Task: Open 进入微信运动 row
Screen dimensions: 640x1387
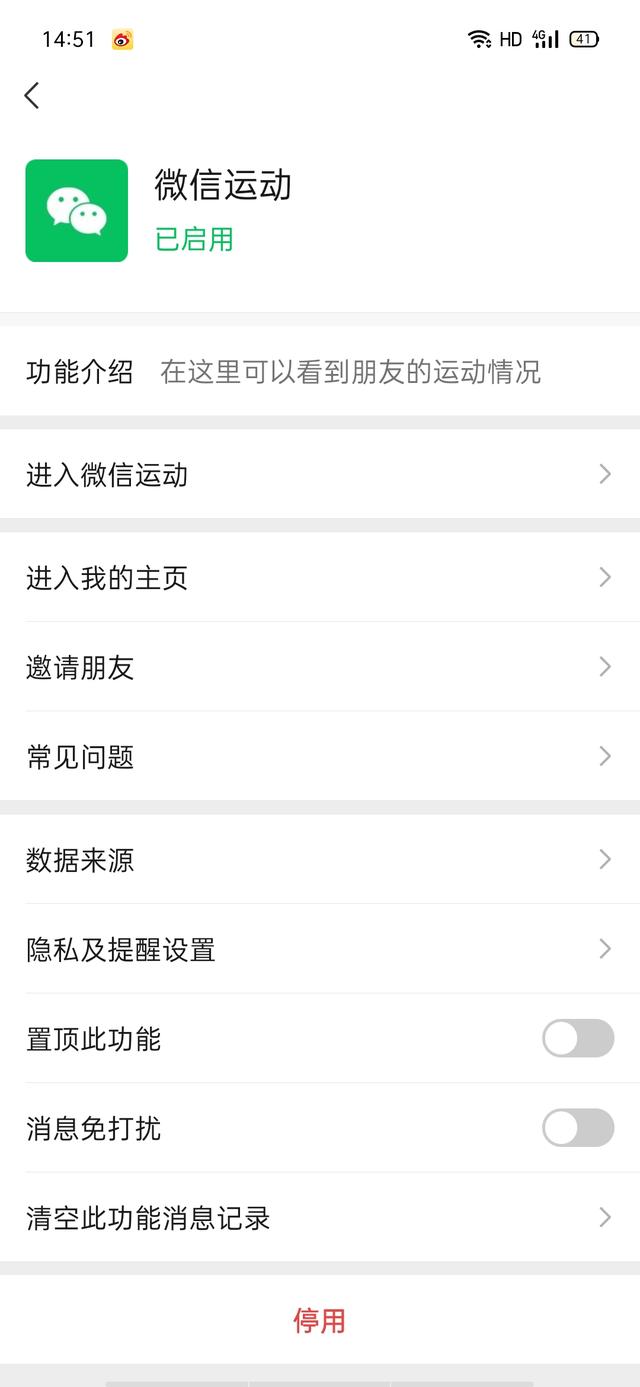Action: coord(320,474)
